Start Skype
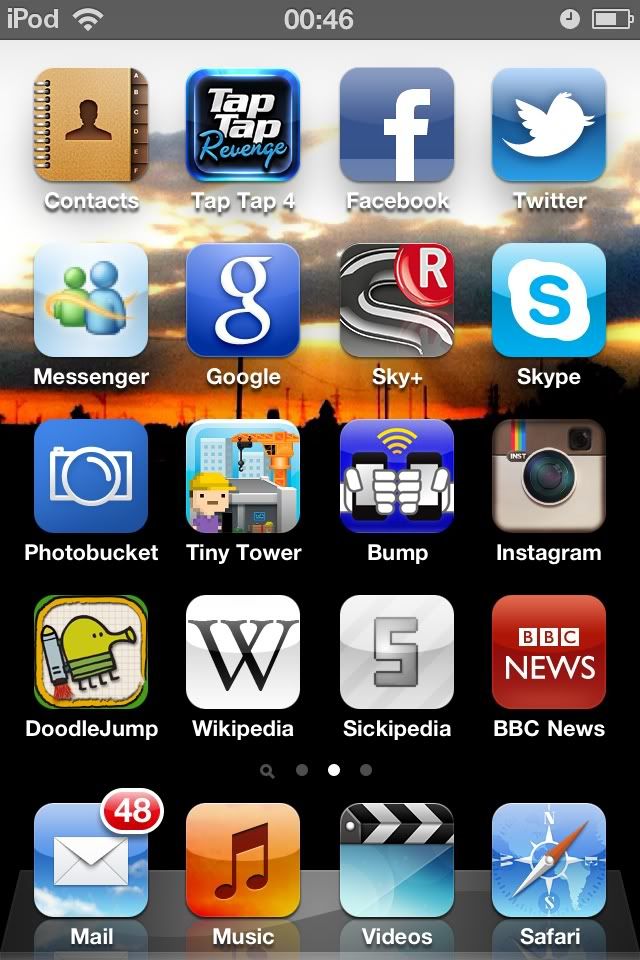 point(549,301)
